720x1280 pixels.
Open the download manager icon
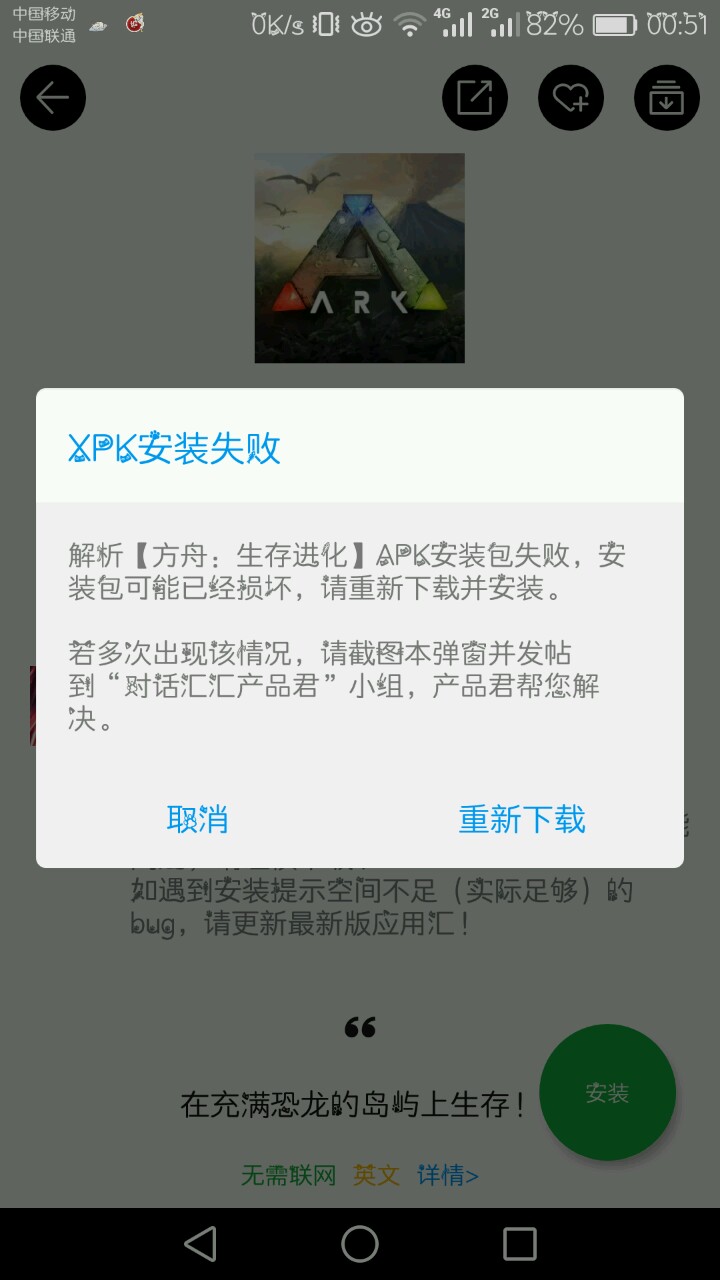tap(667, 97)
